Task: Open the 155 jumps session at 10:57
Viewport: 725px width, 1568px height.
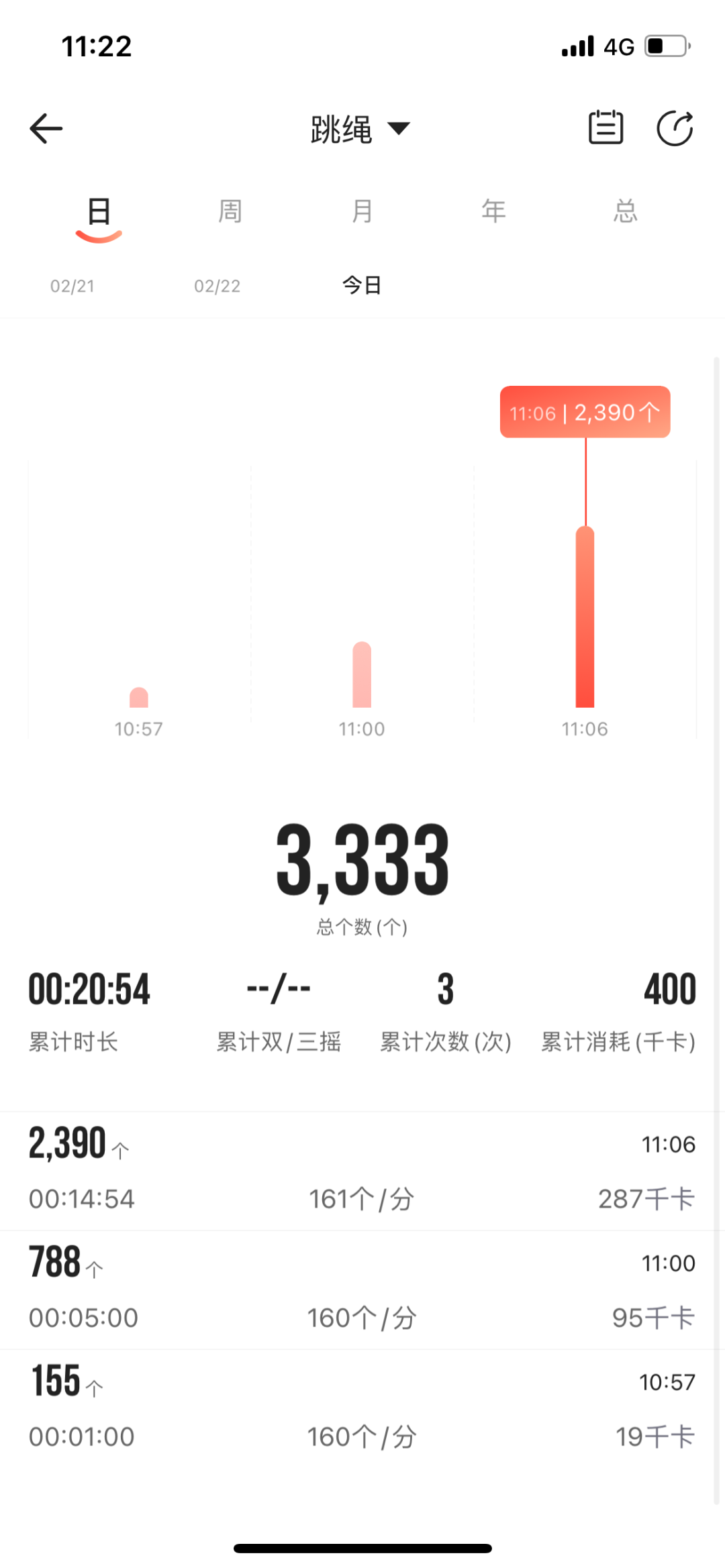Action: (362, 1408)
